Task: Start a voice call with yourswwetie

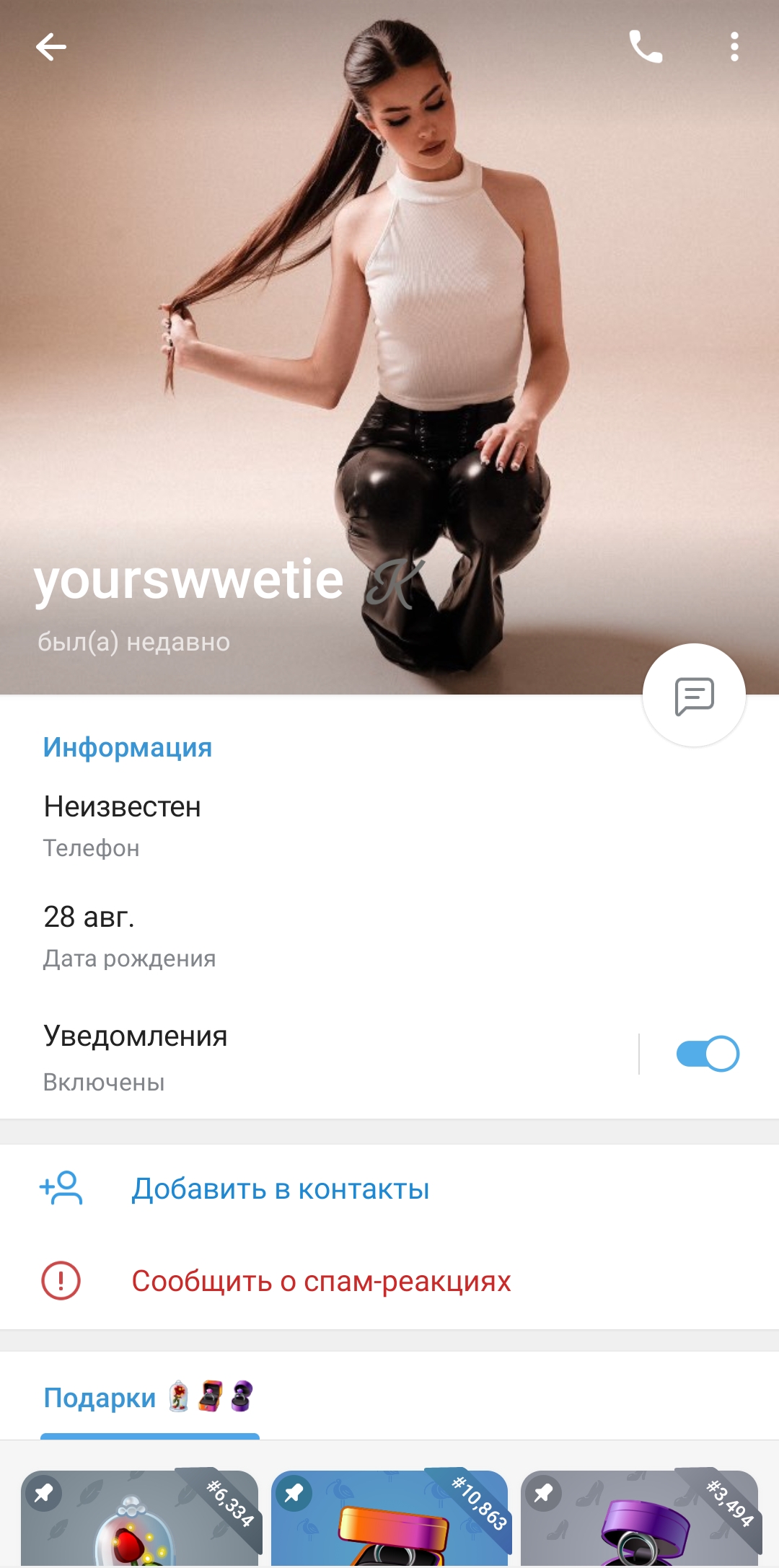Action: 646,47
